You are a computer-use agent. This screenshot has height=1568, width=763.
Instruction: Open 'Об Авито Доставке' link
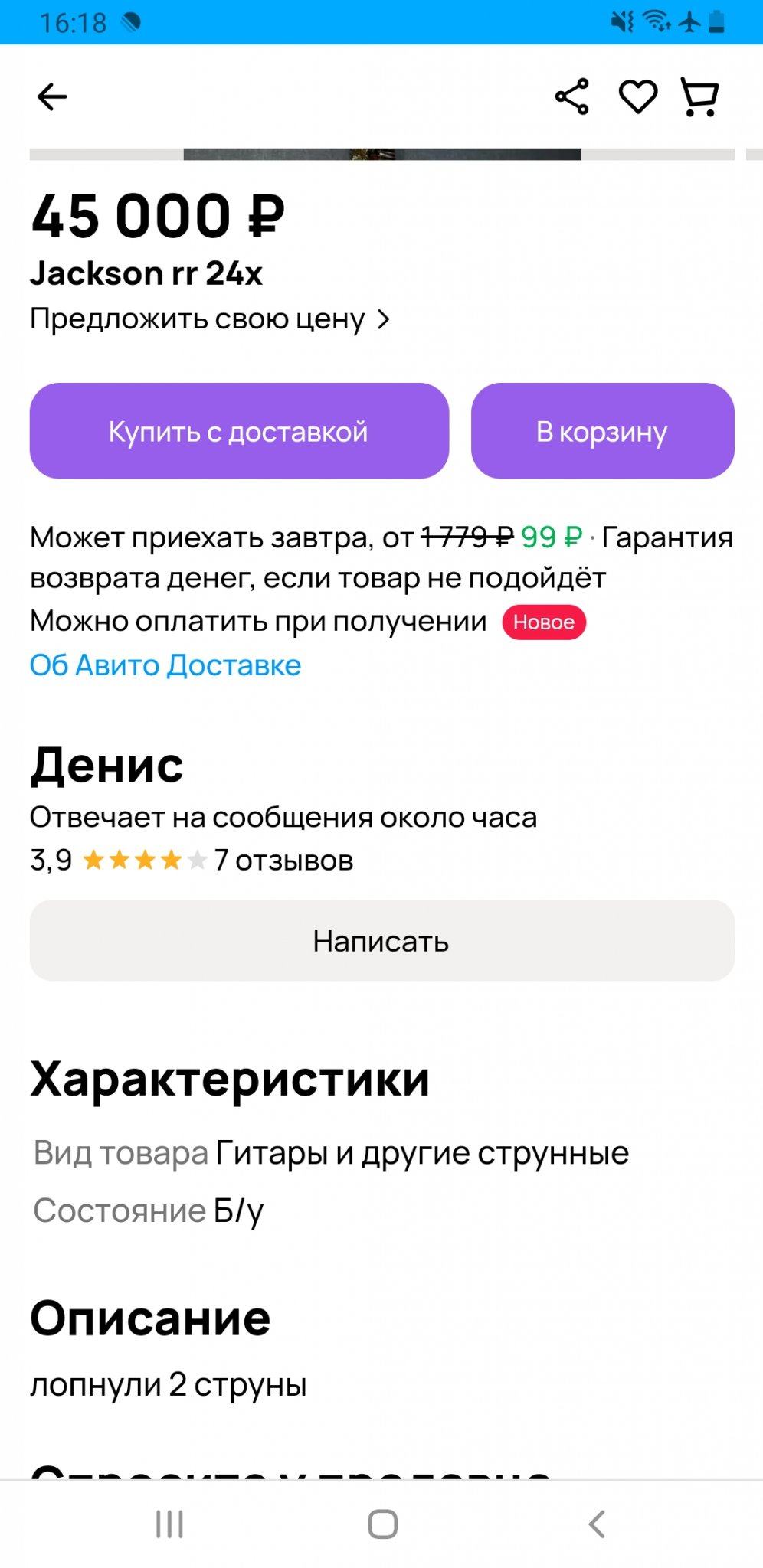pos(165,665)
